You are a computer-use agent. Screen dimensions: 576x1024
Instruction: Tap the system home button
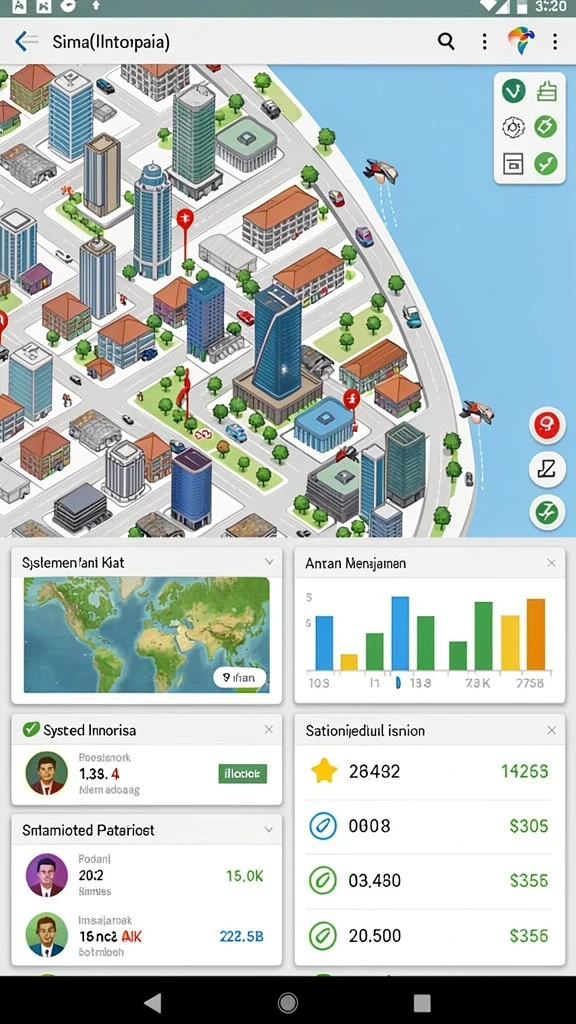coord(287,1002)
